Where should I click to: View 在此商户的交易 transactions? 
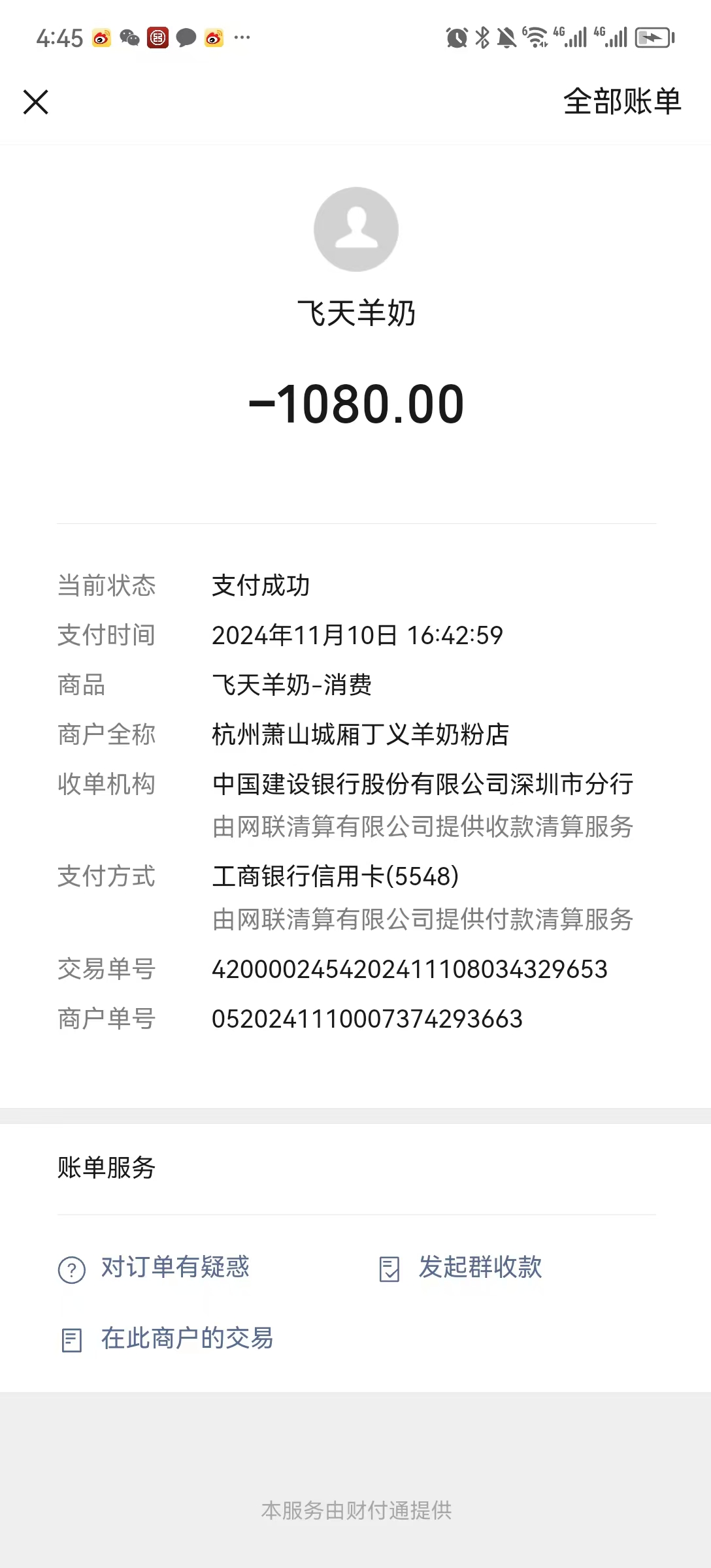[167, 1339]
